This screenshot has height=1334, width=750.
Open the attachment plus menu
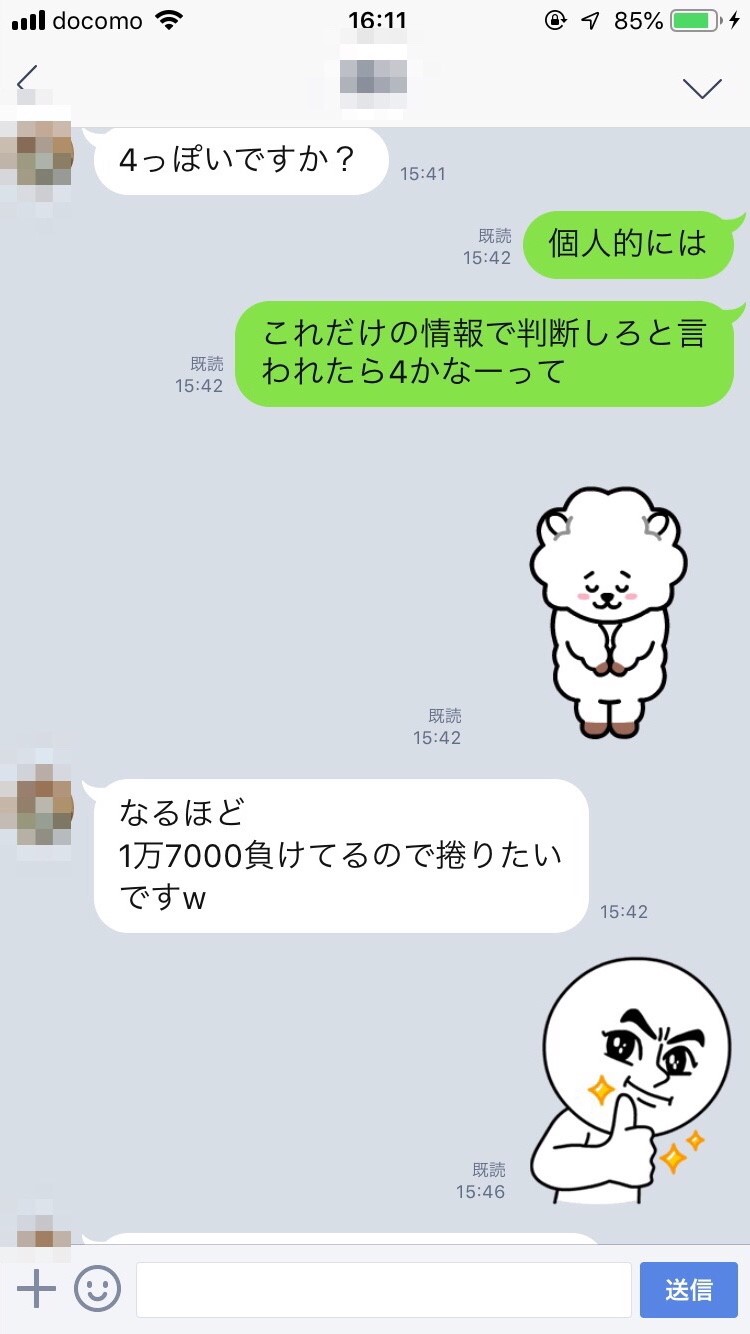coord(36,1289)
